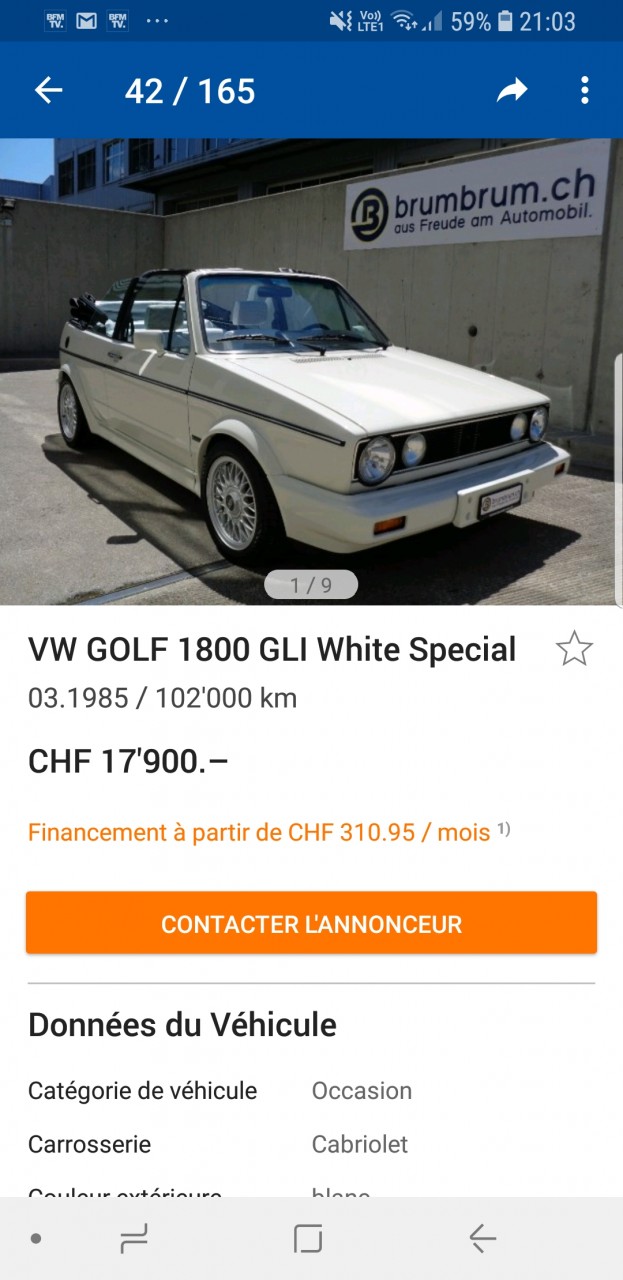The image size is (623, 1280).
Task: Tap the system back button
Action: (x=482, y=1239)
